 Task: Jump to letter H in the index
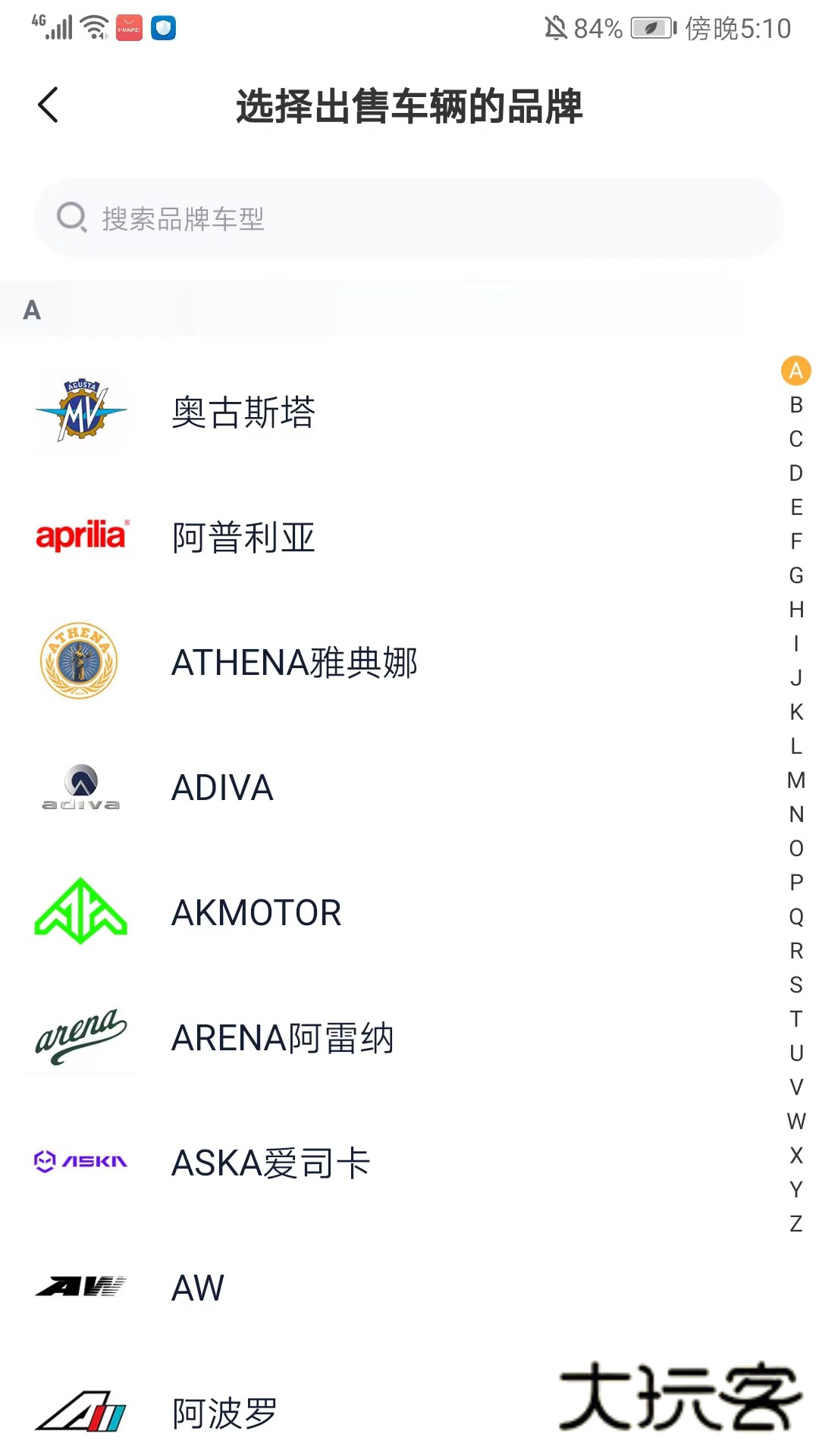795,610
